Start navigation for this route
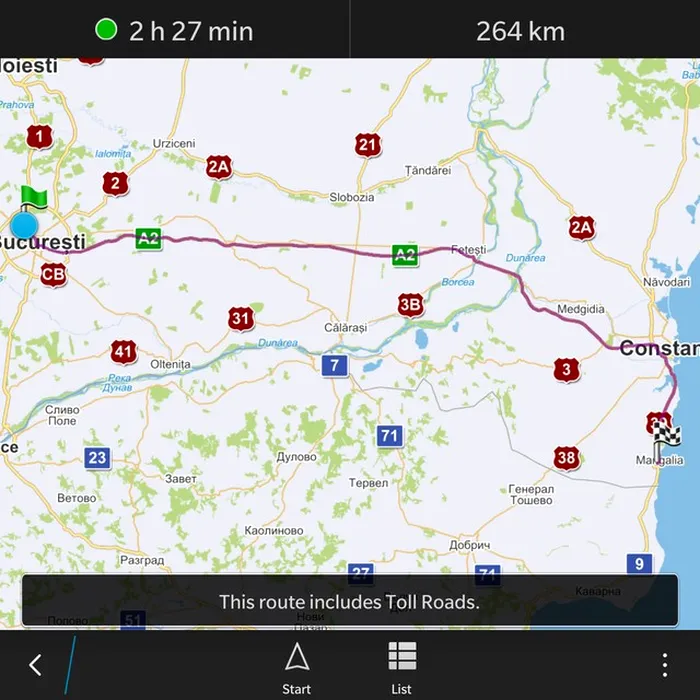The height and width of the screenshot is (700, 700). tap(296, 666)
